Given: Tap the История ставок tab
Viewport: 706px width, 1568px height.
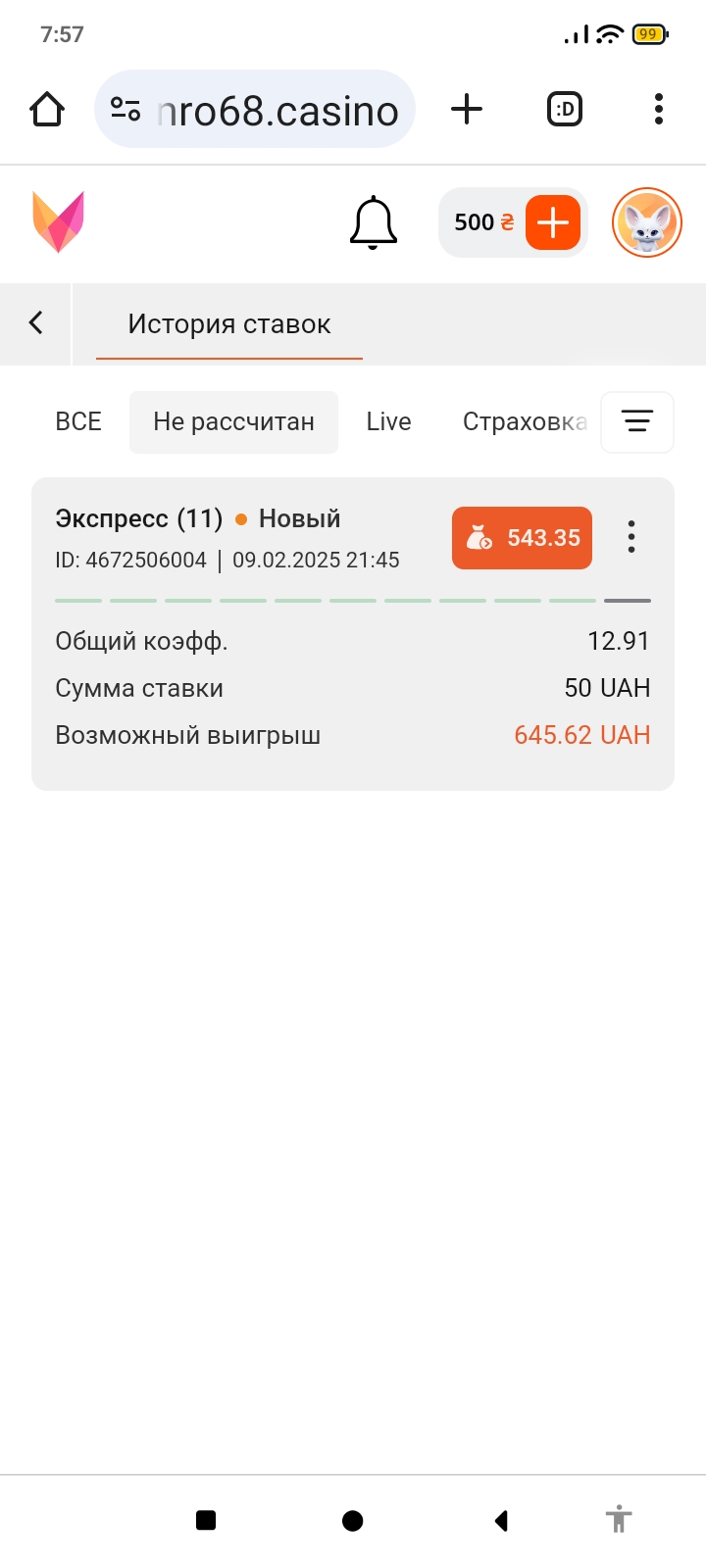Looking at the screenshot, I should [x=229, y=324].
